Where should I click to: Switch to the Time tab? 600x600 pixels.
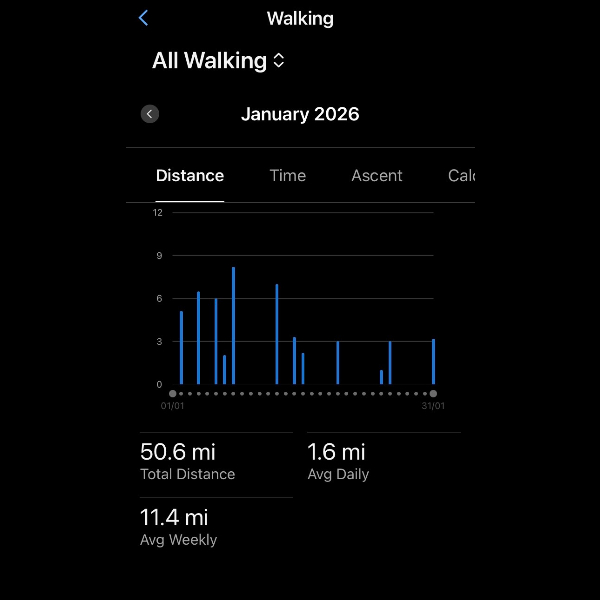(x=287, y=176)
